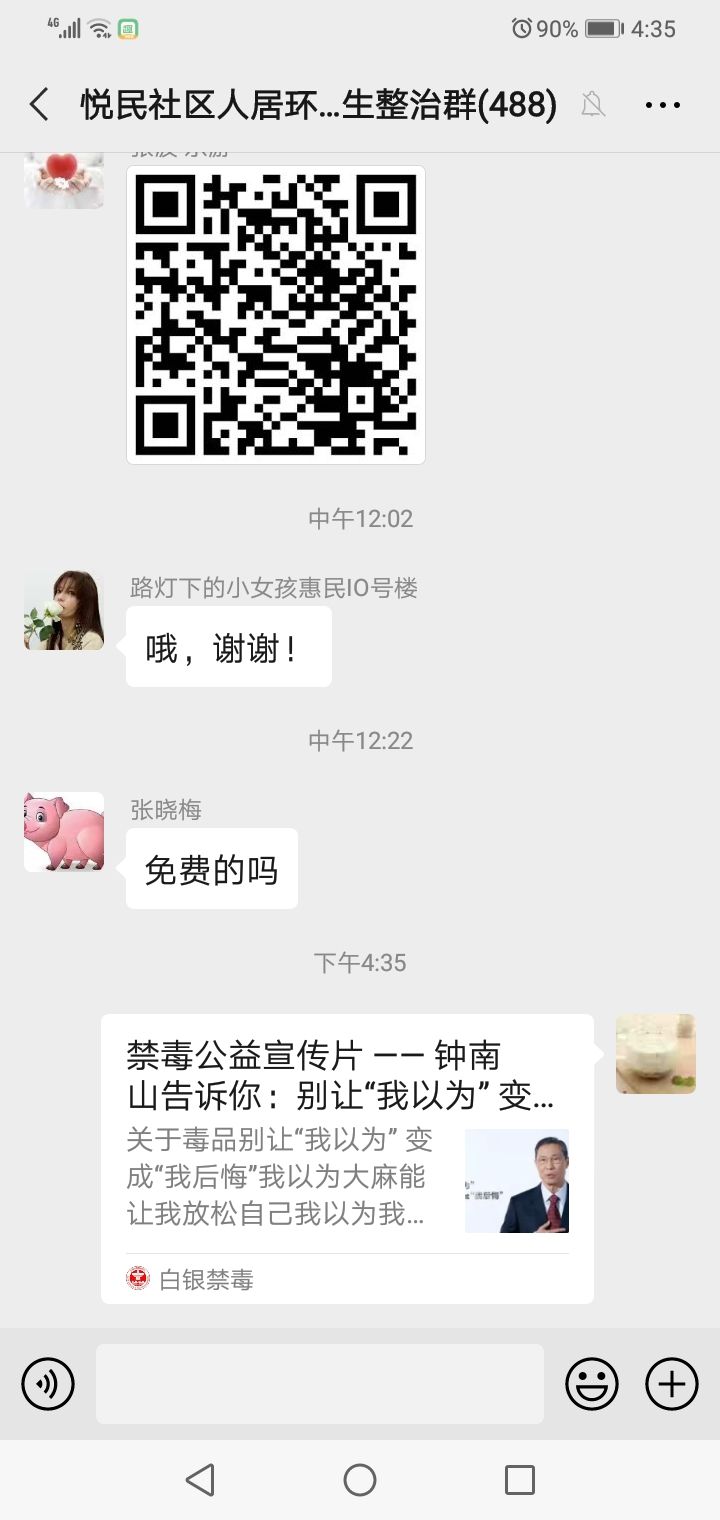Open the group chat overflow menu
Screen dimensions: 720x1520
point(662,104)
